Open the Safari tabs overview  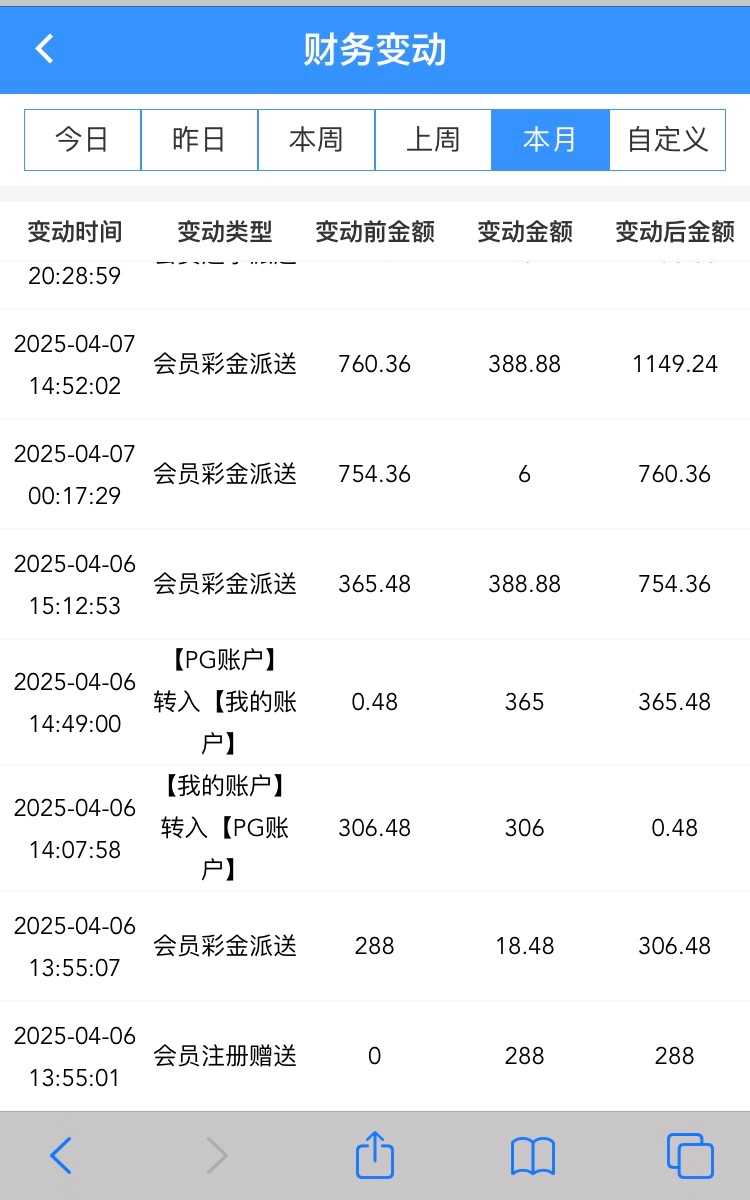pos(690,1156)
